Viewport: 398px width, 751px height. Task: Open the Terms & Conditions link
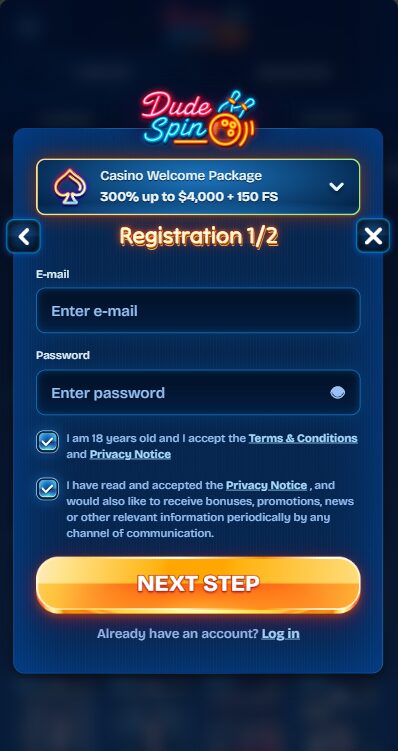303,438
